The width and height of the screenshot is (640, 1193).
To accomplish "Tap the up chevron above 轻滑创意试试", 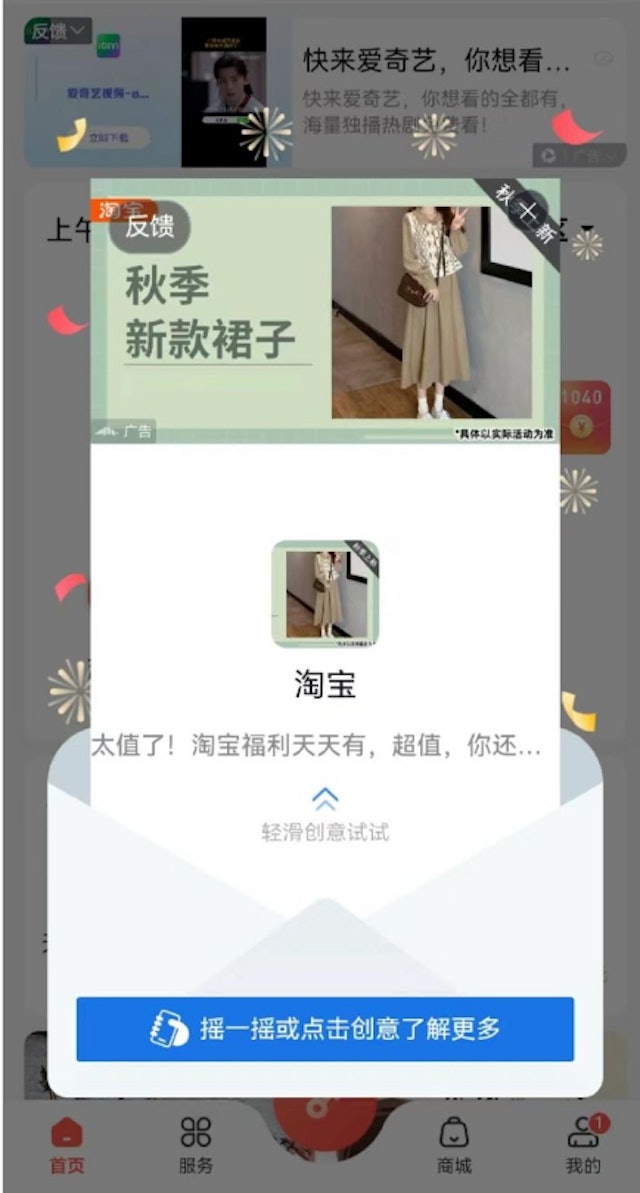I will [x=325, y=798].
